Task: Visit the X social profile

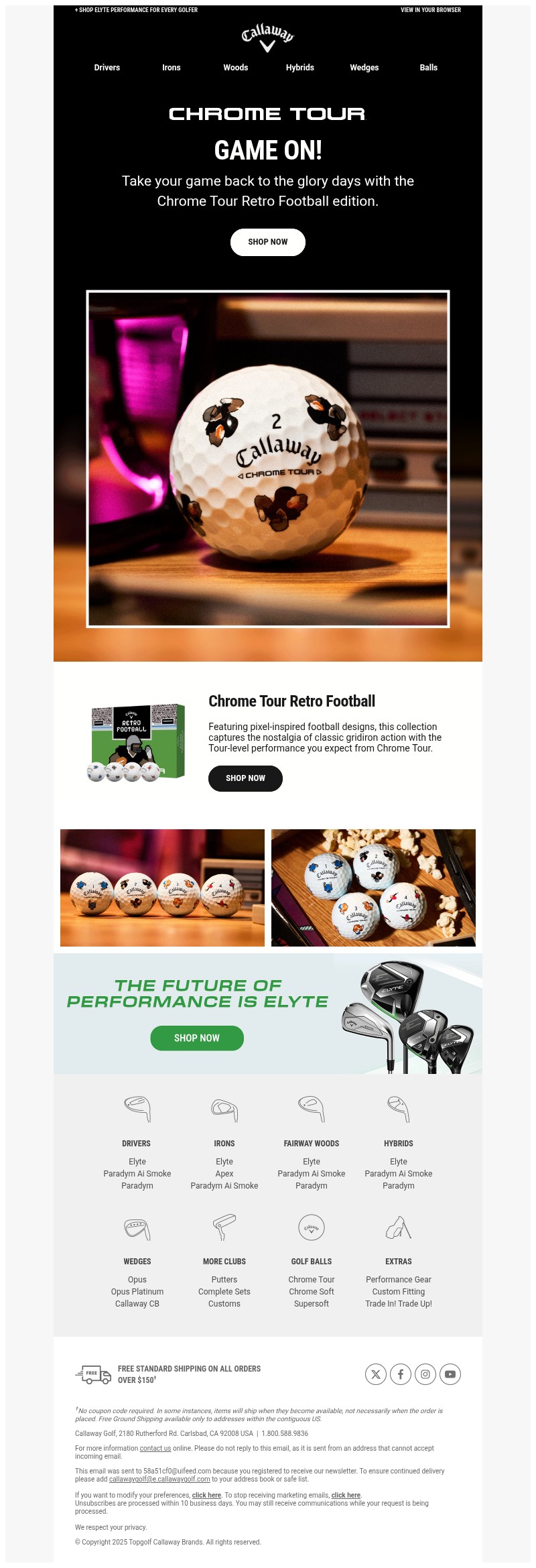Action: click(376, 1374)
